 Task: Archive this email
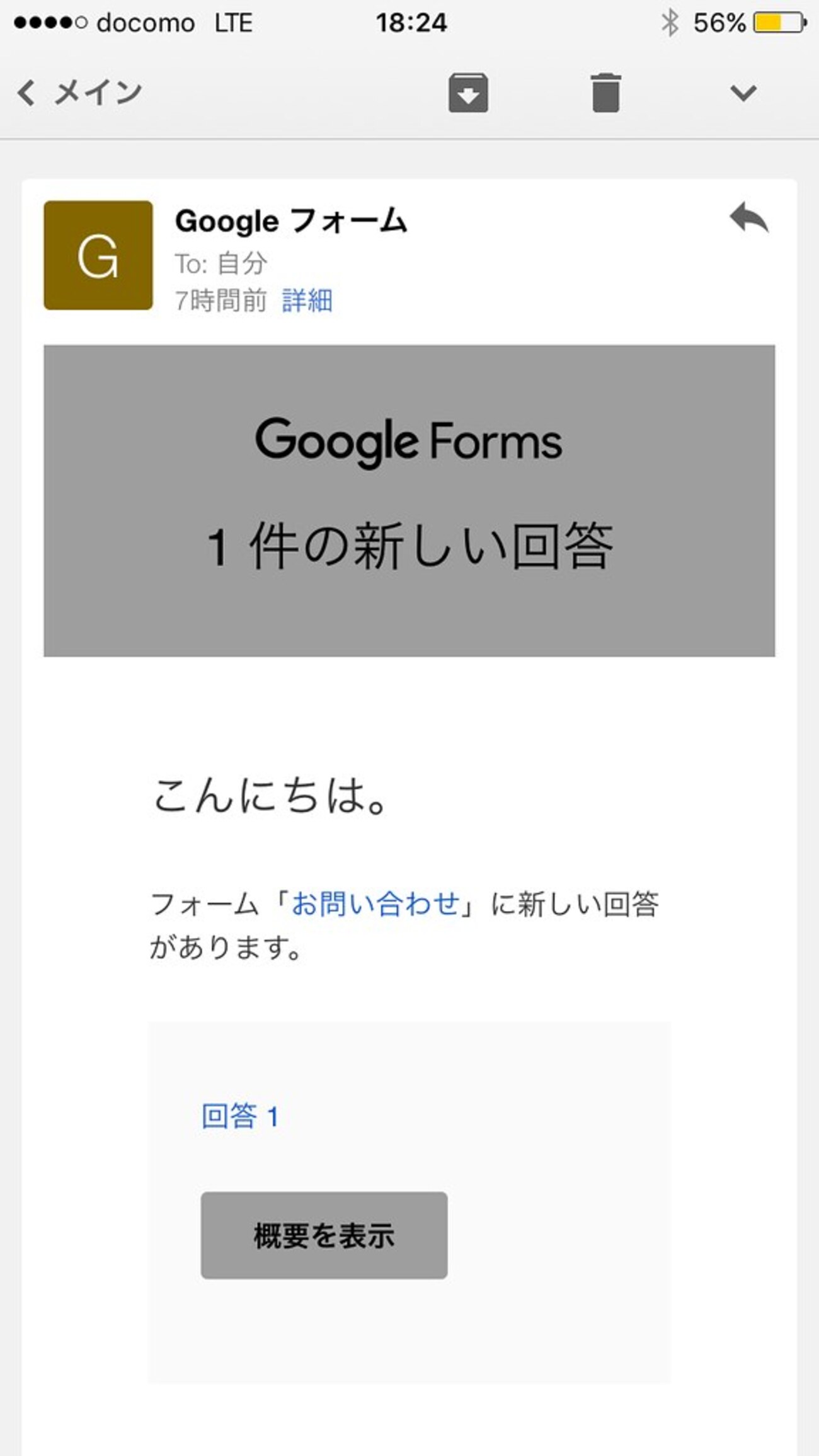[468, 93]
